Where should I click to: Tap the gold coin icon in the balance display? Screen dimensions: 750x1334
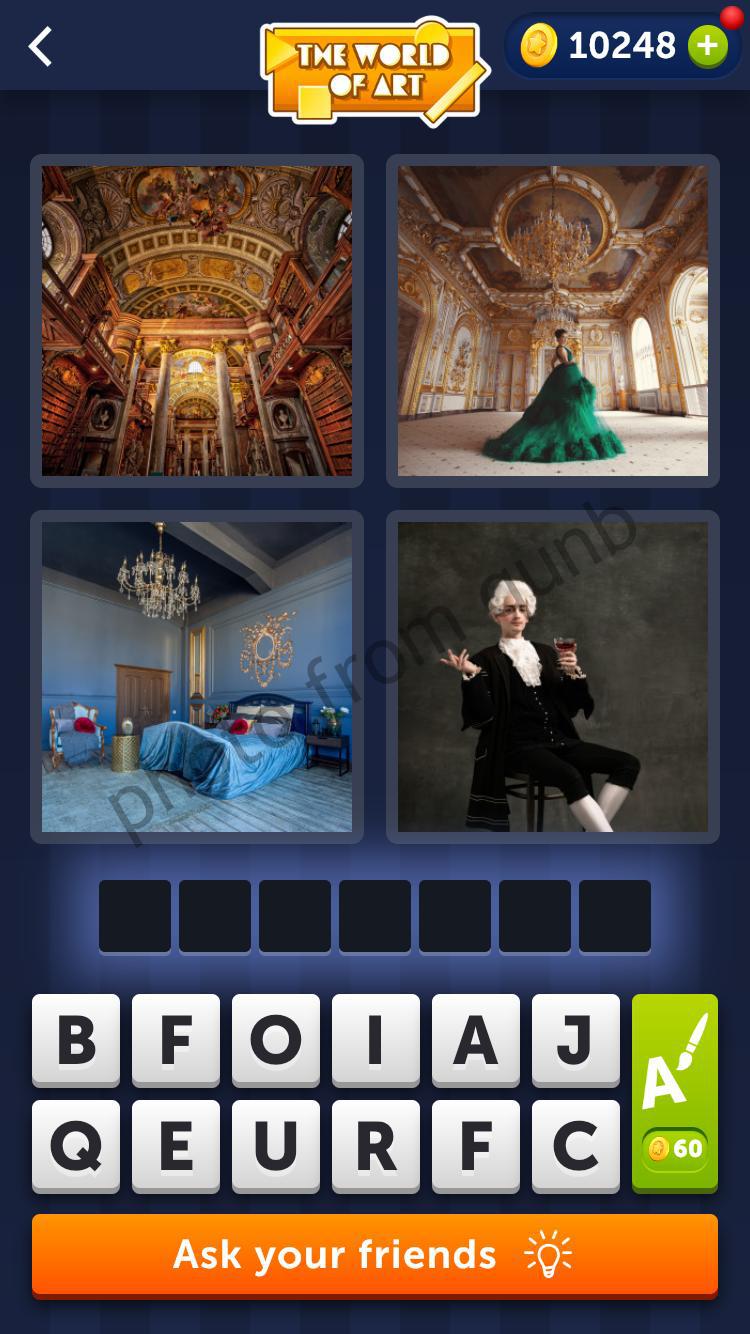click(x=537, y=45)
